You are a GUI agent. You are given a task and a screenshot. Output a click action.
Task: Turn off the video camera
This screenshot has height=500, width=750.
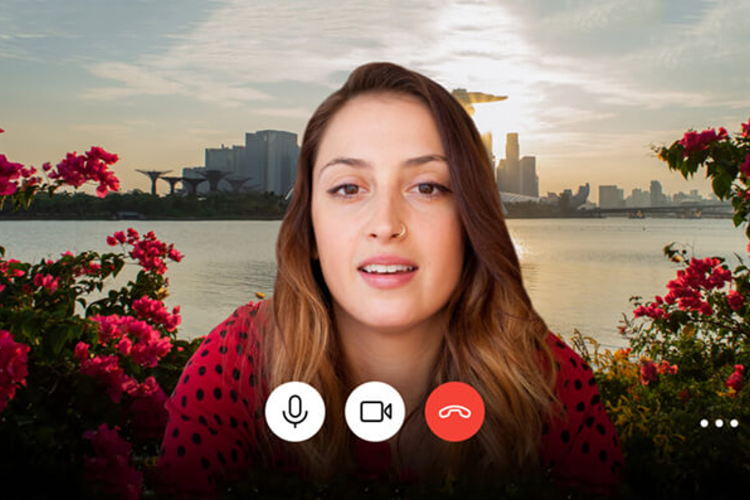pos(375,411)
